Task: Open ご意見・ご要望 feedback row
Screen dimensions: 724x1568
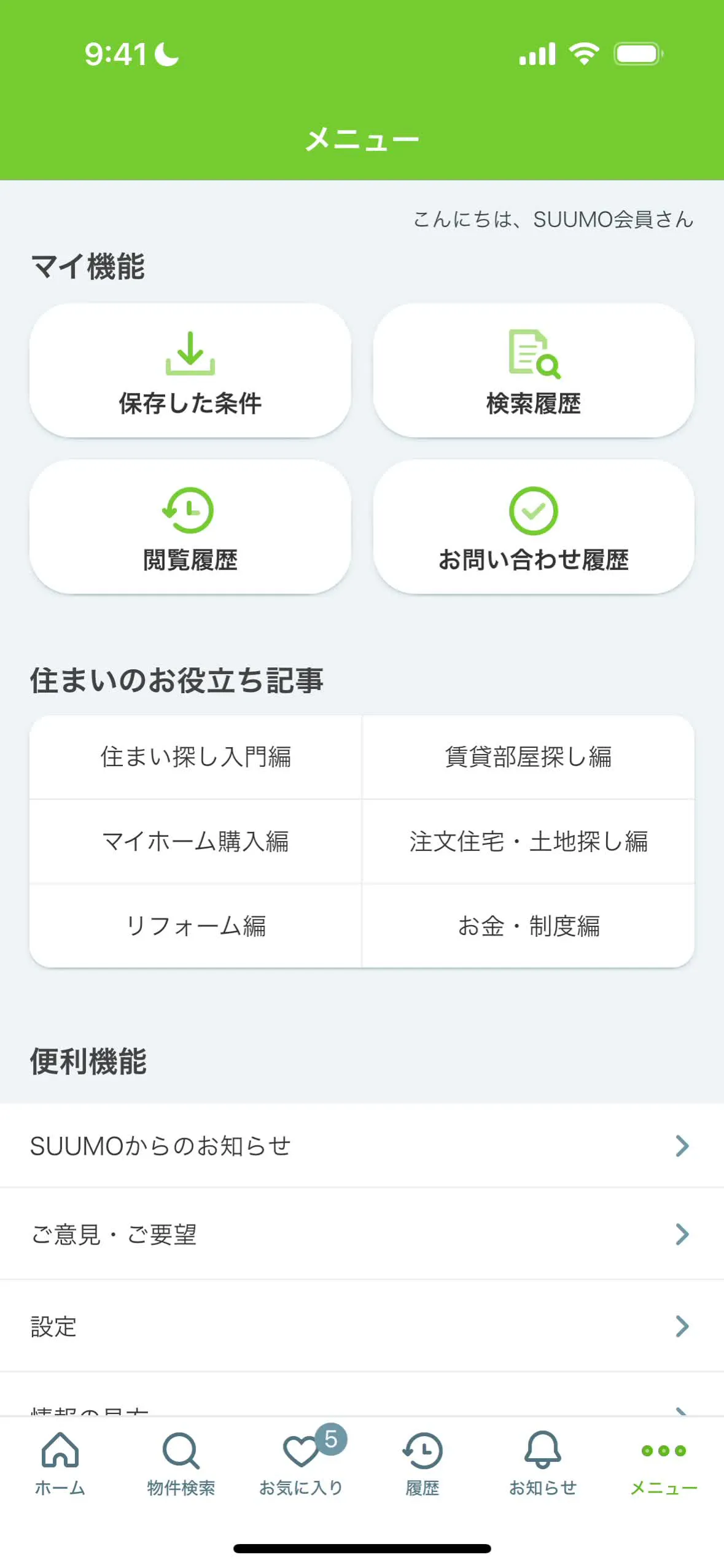Action: [362, 1234]
